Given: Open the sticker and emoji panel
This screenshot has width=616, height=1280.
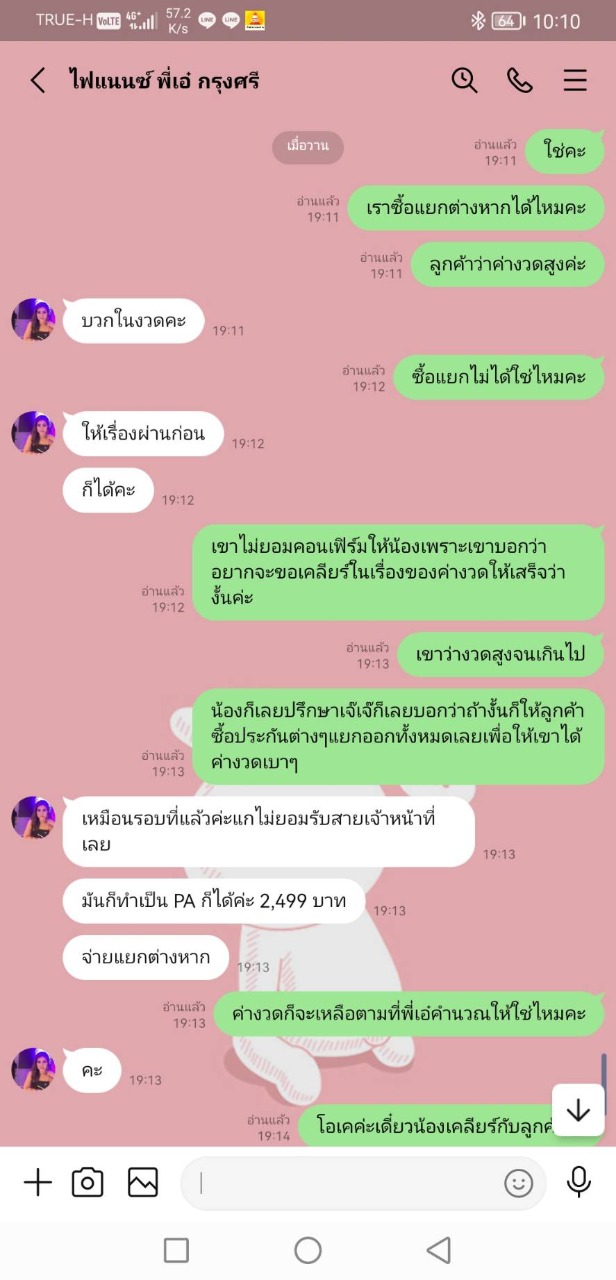Looking at the screenshot, I should click(x=518, y=1184).
